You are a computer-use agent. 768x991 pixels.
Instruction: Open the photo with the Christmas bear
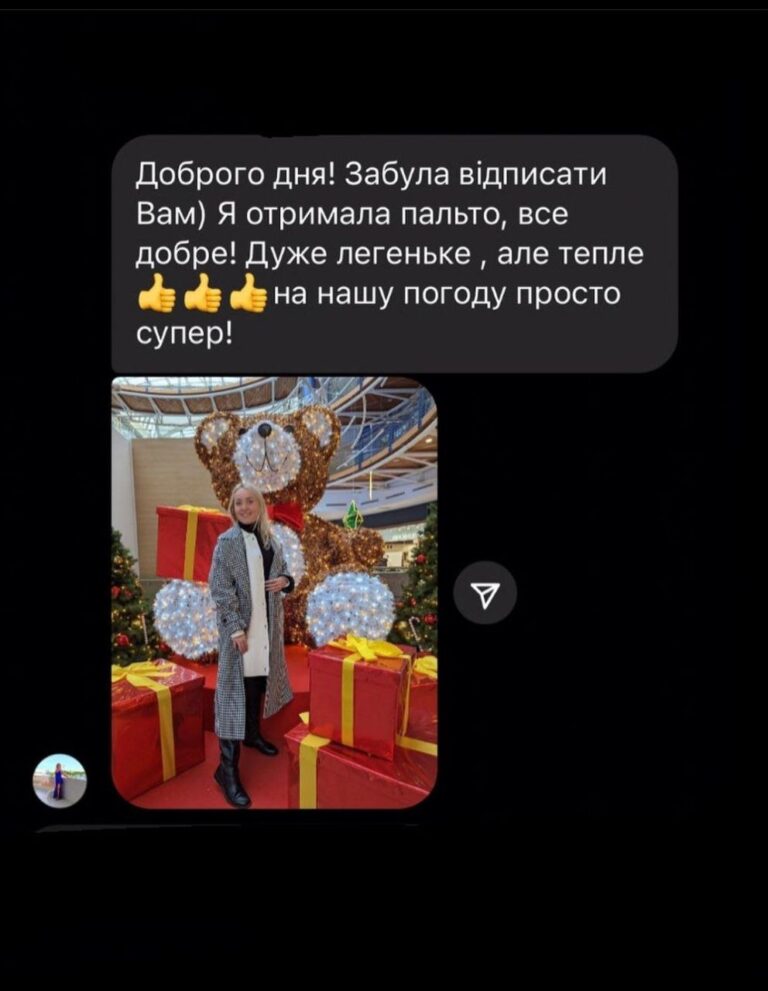[x=274, y=592]
